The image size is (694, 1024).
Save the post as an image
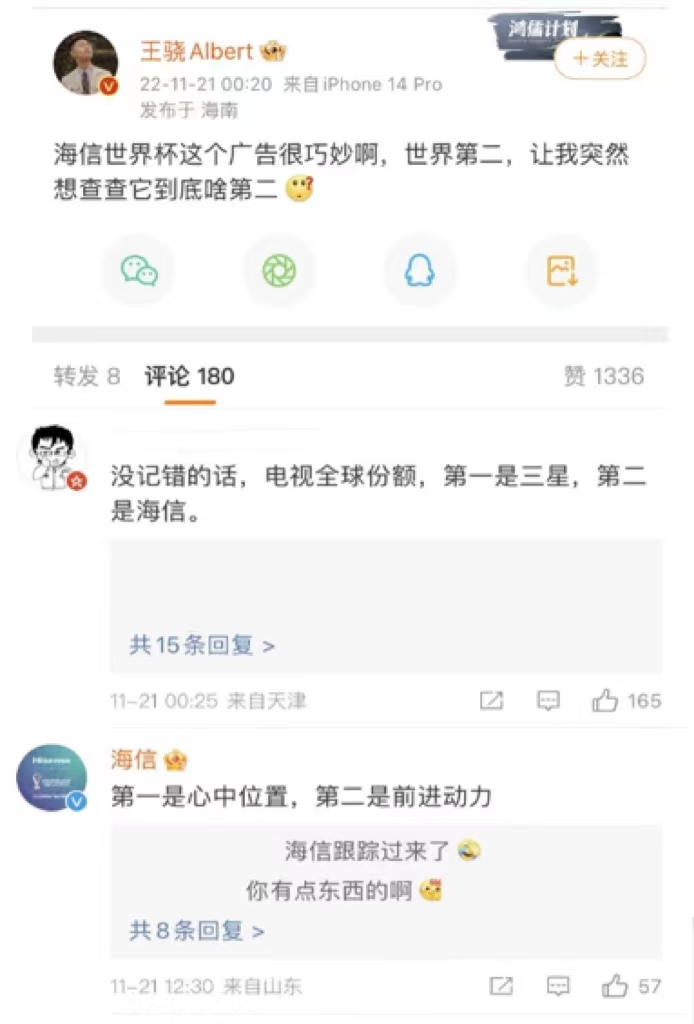pyautogui.click(x=561, y=270)
